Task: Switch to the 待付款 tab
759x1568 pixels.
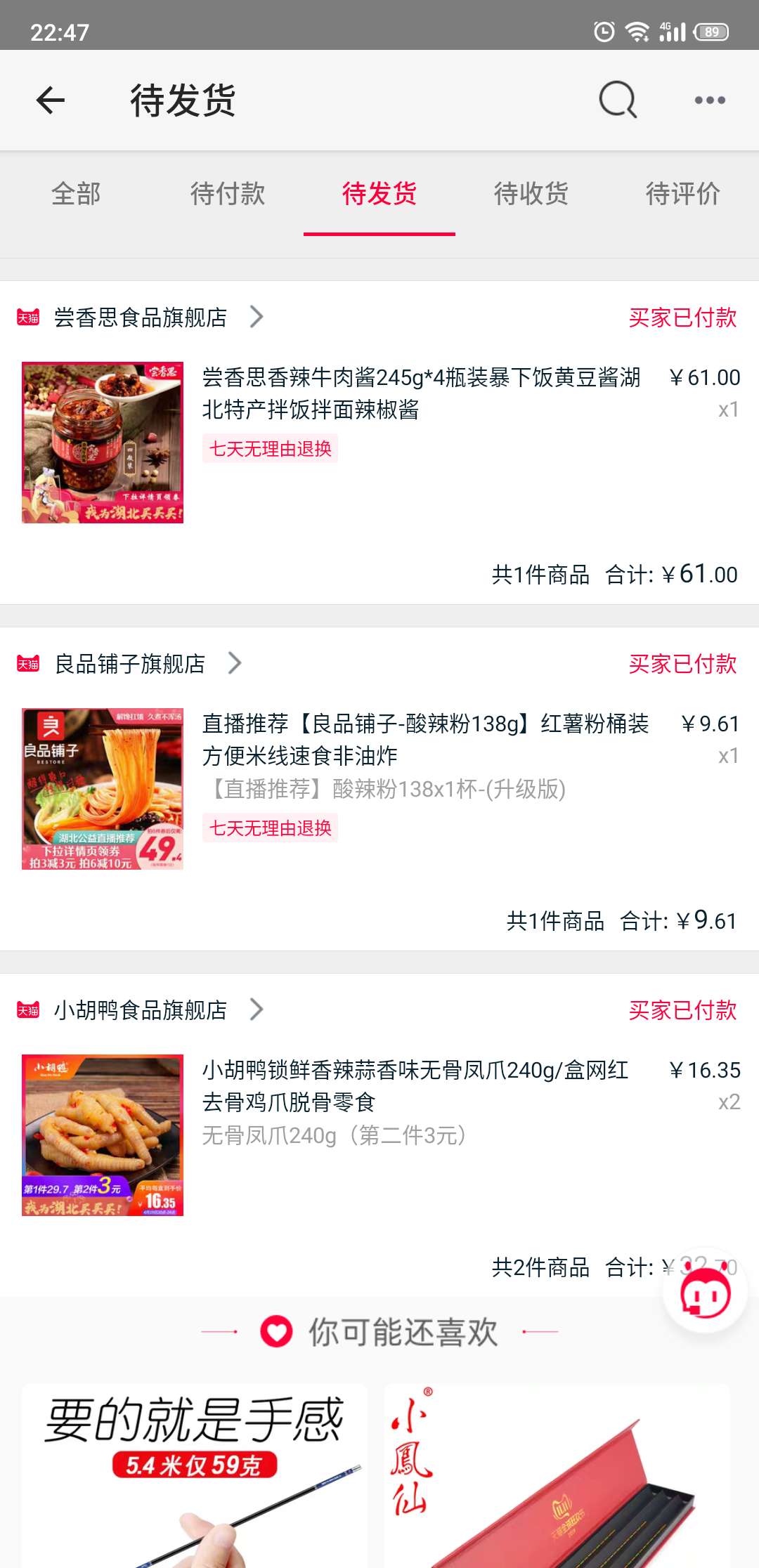Action: 228,194
